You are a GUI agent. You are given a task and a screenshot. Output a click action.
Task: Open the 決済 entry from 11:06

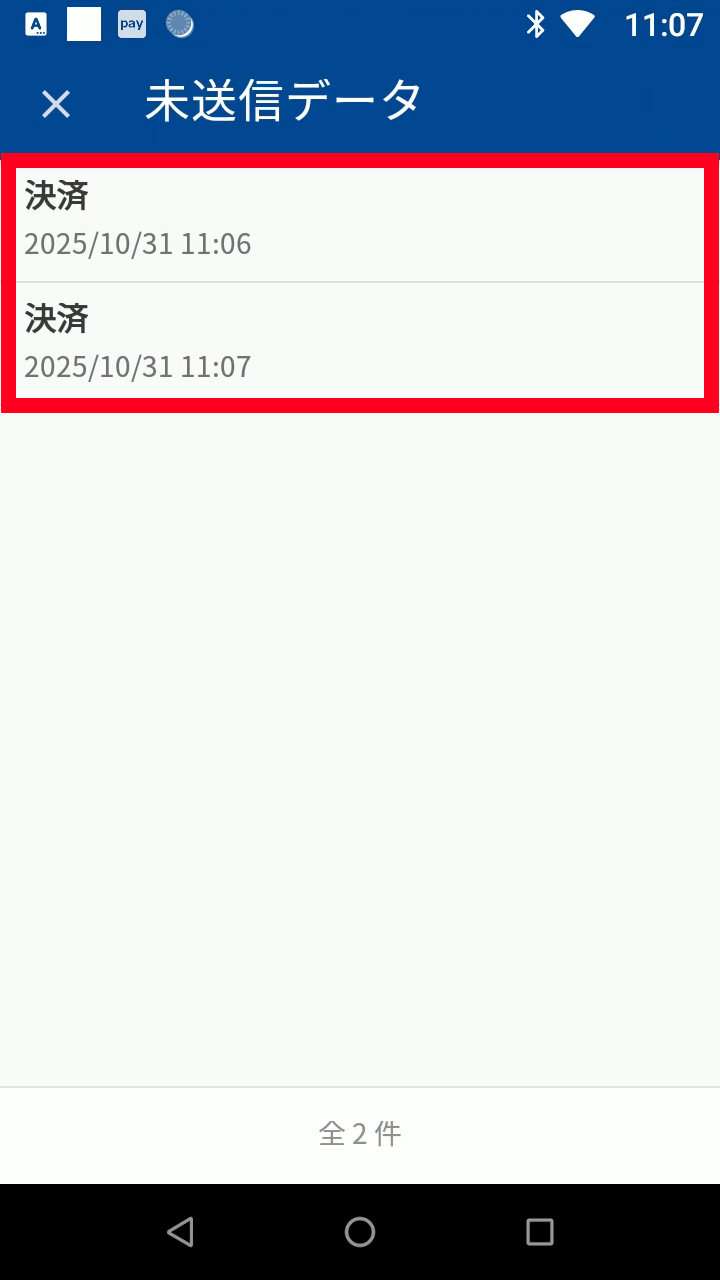tap(360, 220)
